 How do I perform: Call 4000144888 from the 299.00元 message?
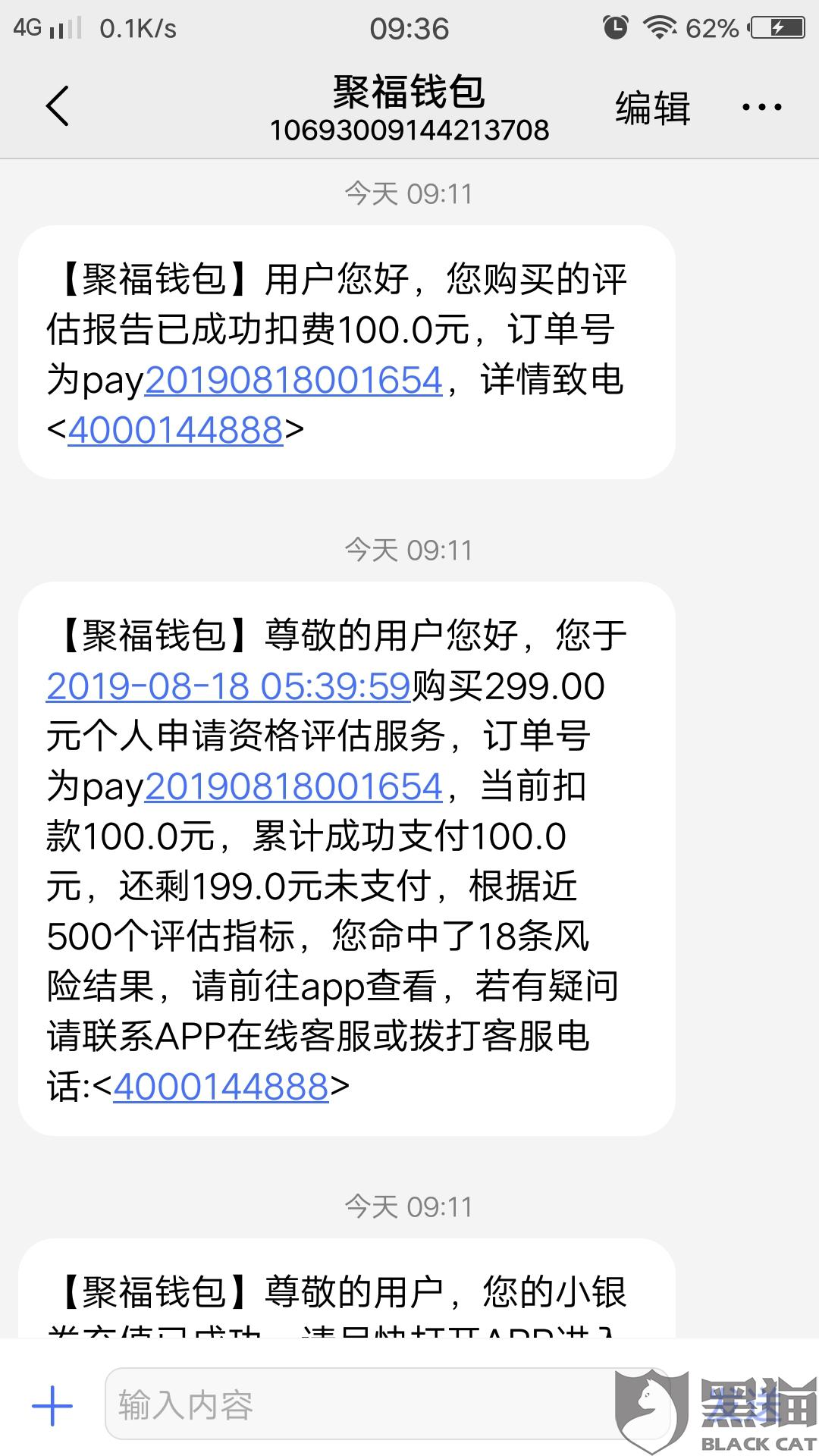(221, 1087)
